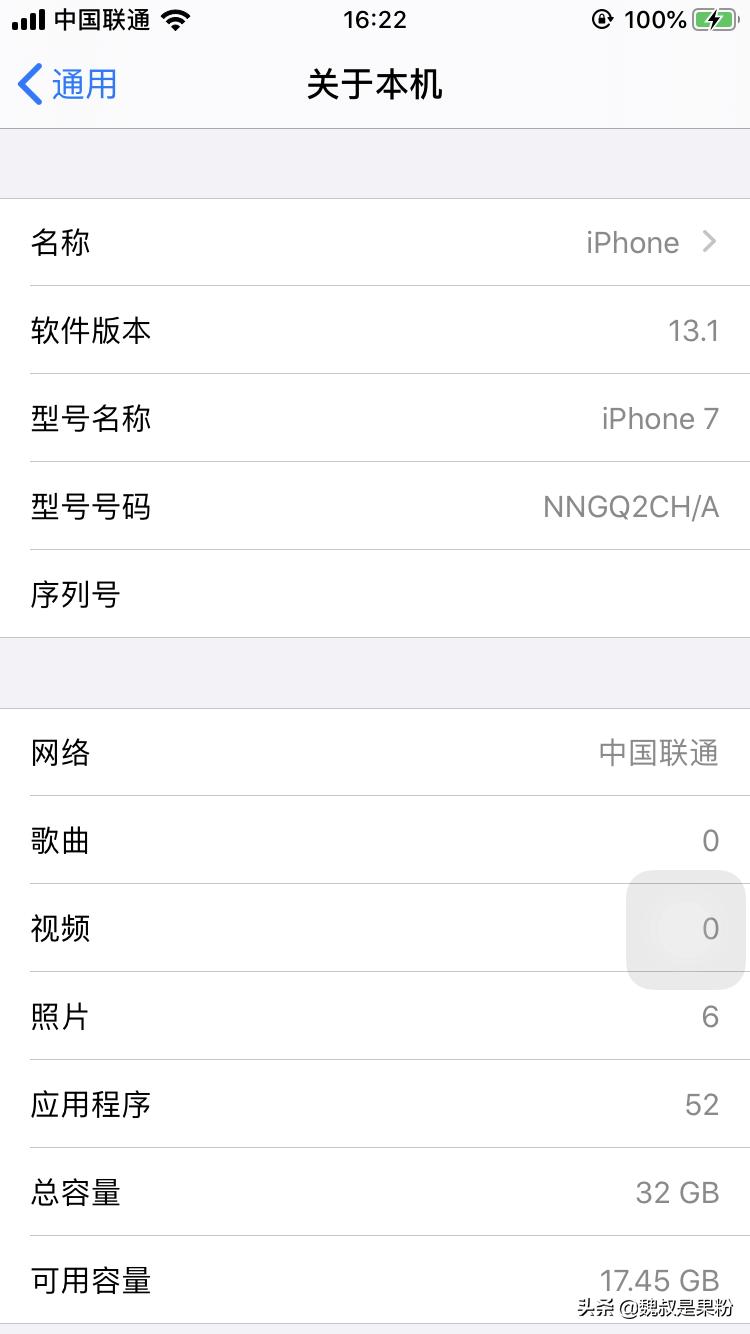Viewport: 750px width, 1334px height.
Task: Tap the 照片 count showing 6
Action: tap(711, 1016)
